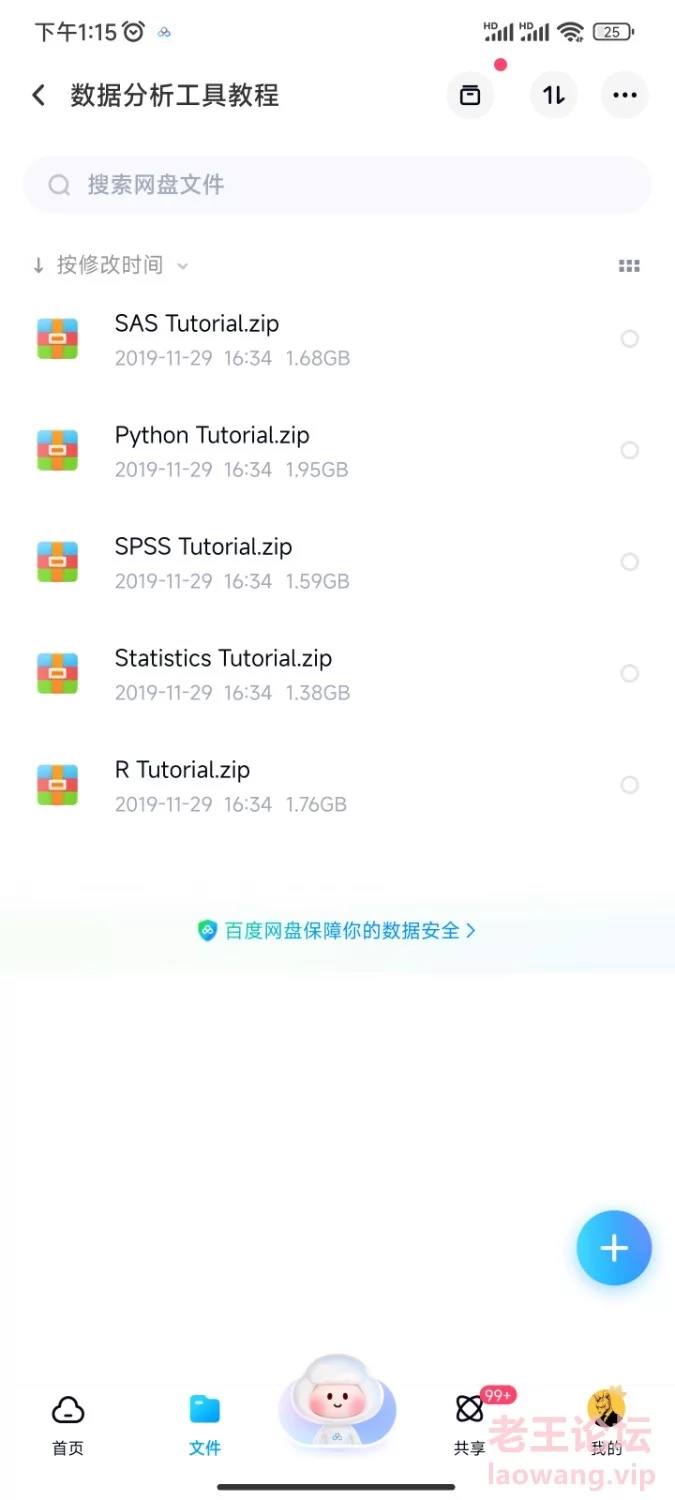Image resolution: width=675 pixels, height=1500 pixels.
Task: Switch to the 首页 tab
Action: click(x=68, y=1425)
